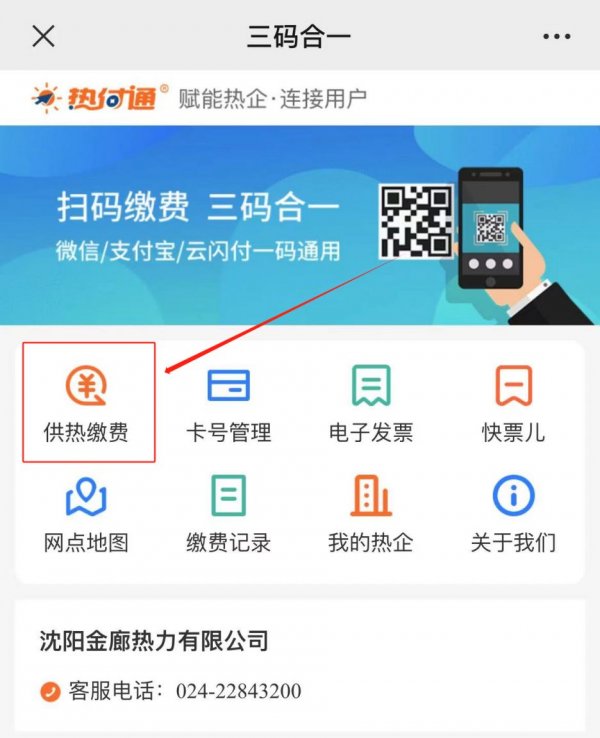Image resolution: width=600 pixels, height=738 pixels.
Task: Open the three-dot overflow menu
Action: (556, 37)
